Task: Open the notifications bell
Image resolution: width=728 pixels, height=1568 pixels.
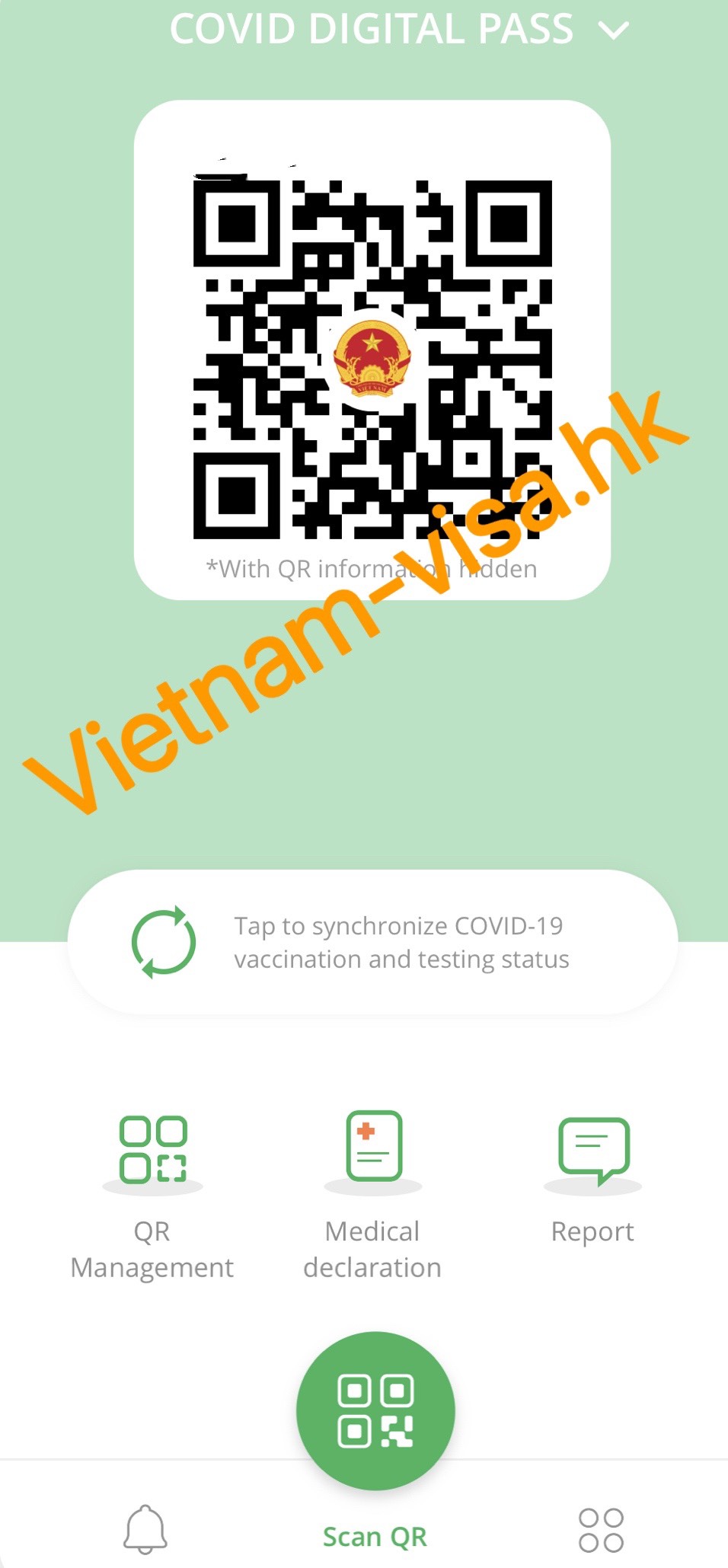Action: [145, 1529]
